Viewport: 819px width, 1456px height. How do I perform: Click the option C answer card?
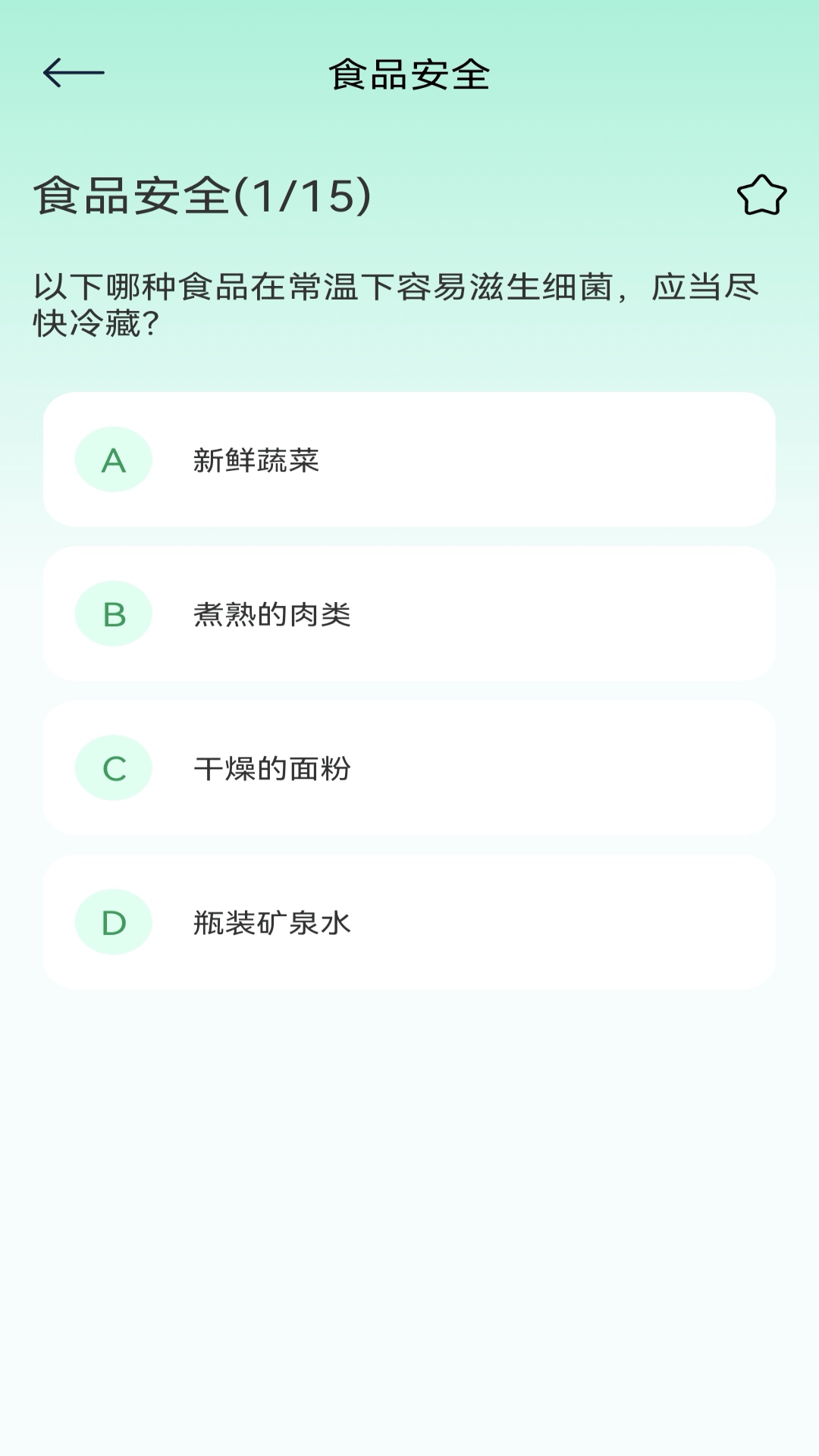409,769
